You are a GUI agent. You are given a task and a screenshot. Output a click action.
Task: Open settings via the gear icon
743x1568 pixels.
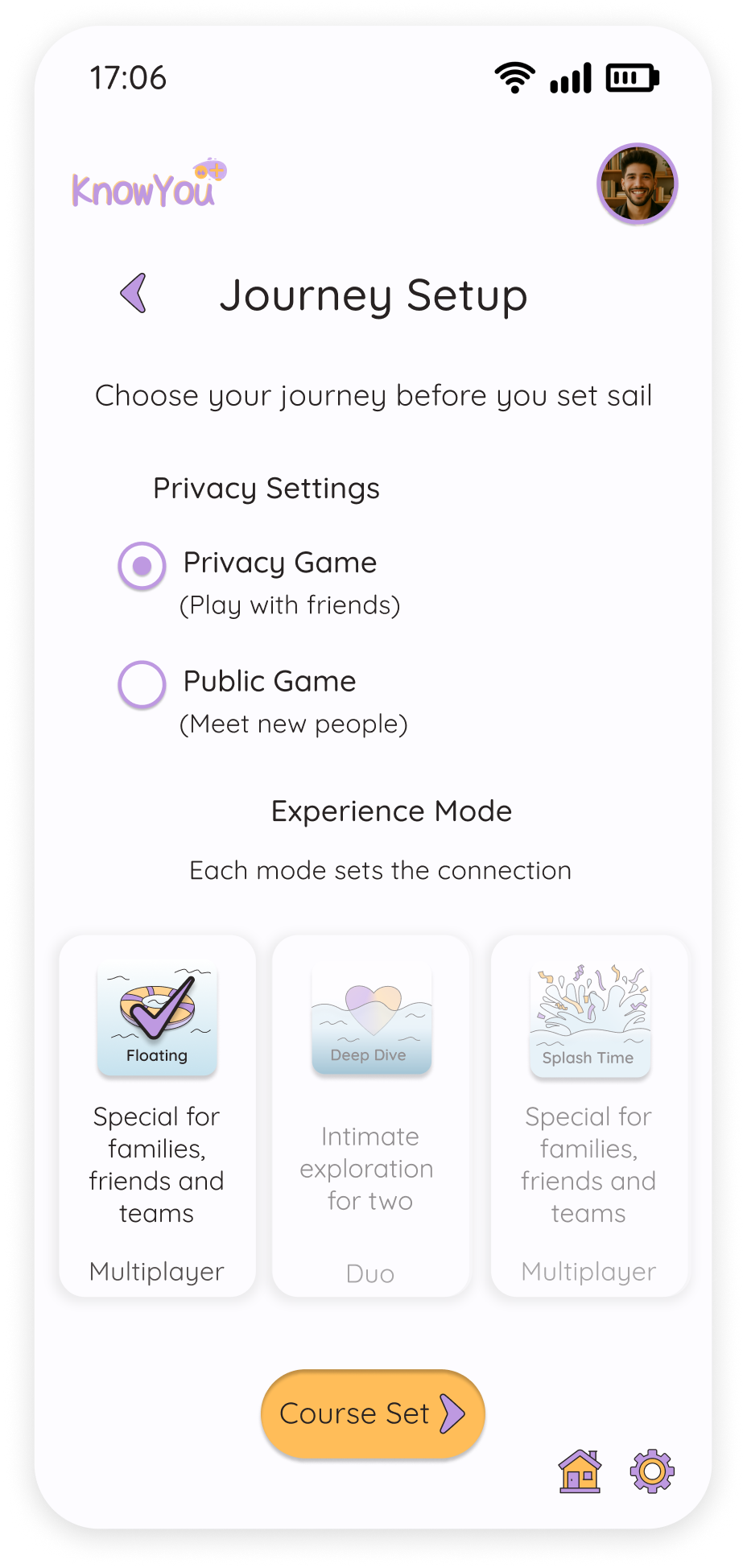652,1471
